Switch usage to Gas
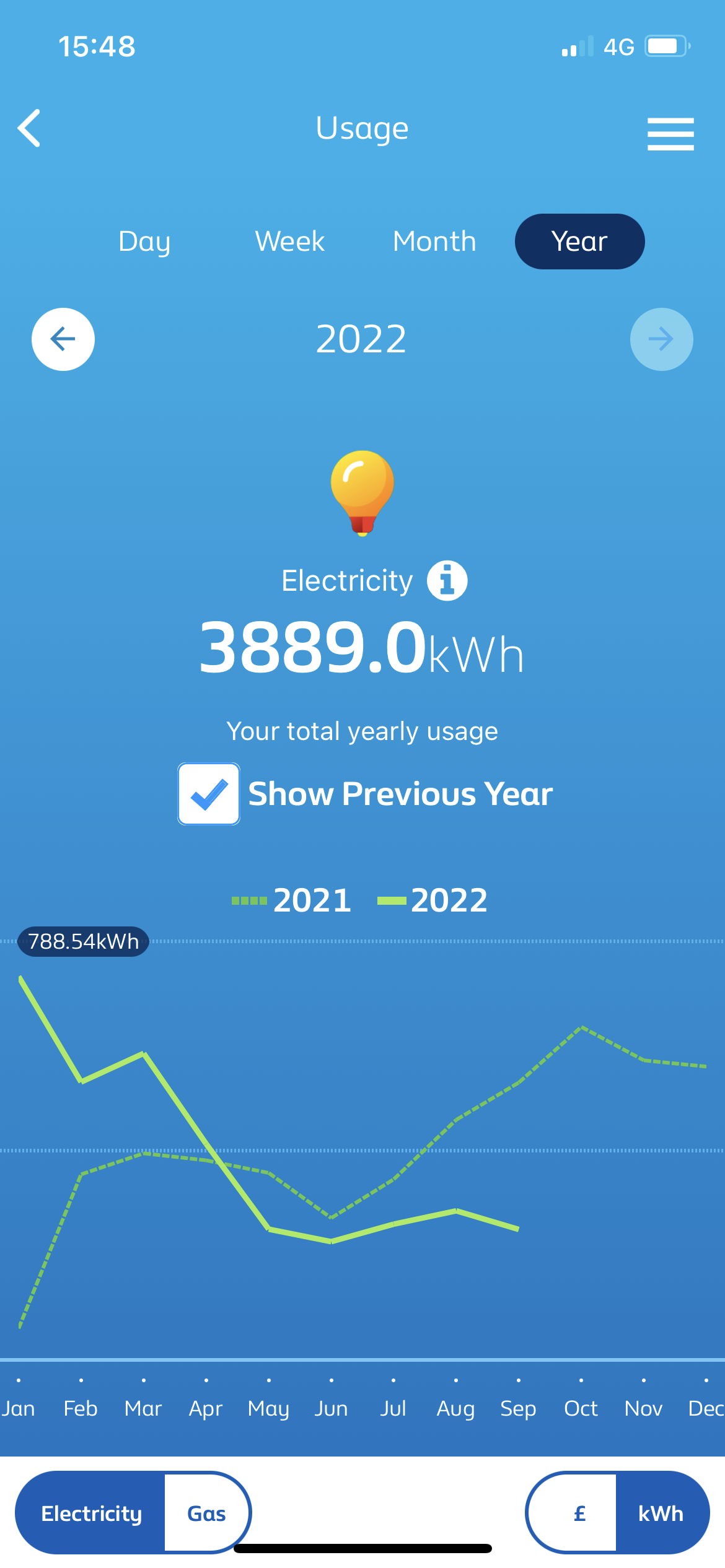The height and width of the screenshot is (1568, 725). point(206,1514)
